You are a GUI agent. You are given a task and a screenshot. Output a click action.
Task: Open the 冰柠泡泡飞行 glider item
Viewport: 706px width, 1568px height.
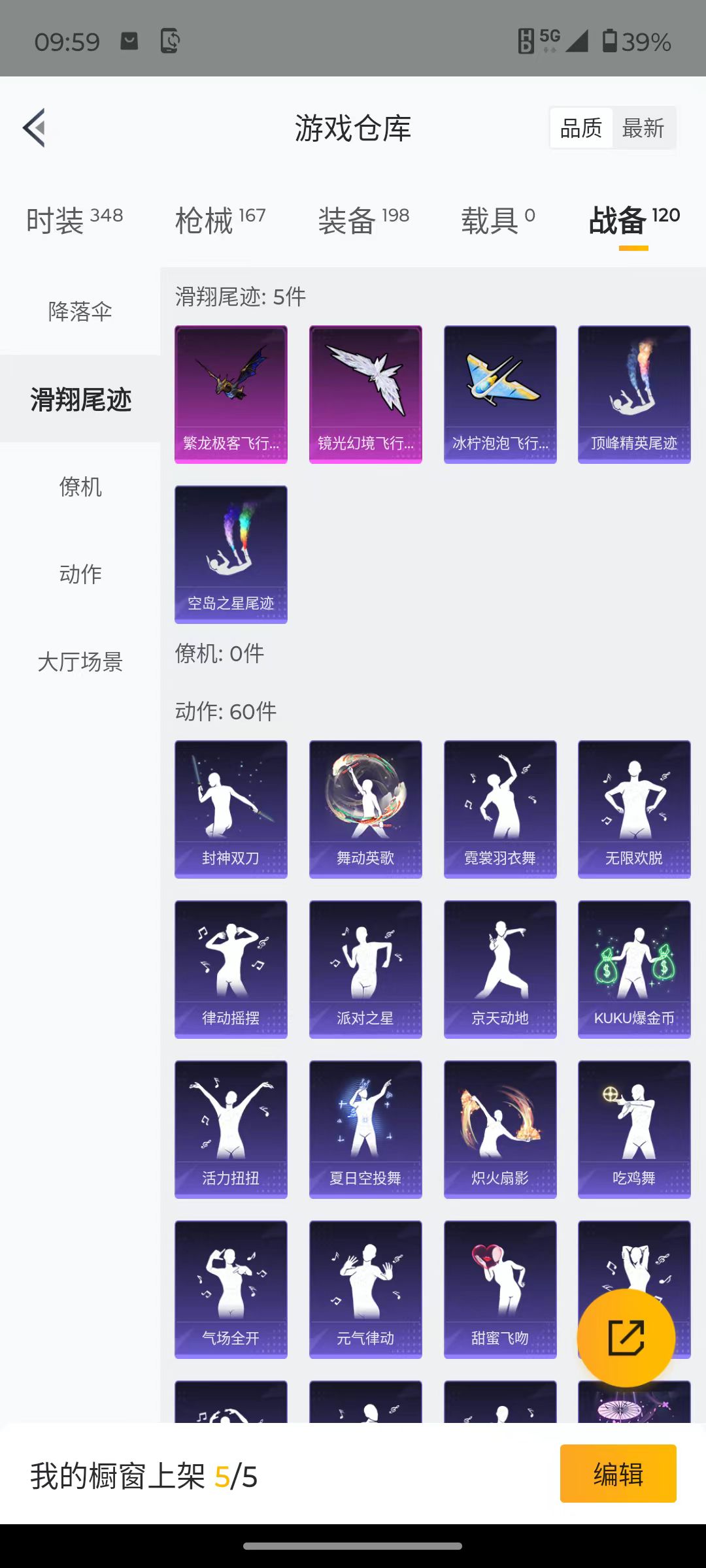[x=500, y=395]
